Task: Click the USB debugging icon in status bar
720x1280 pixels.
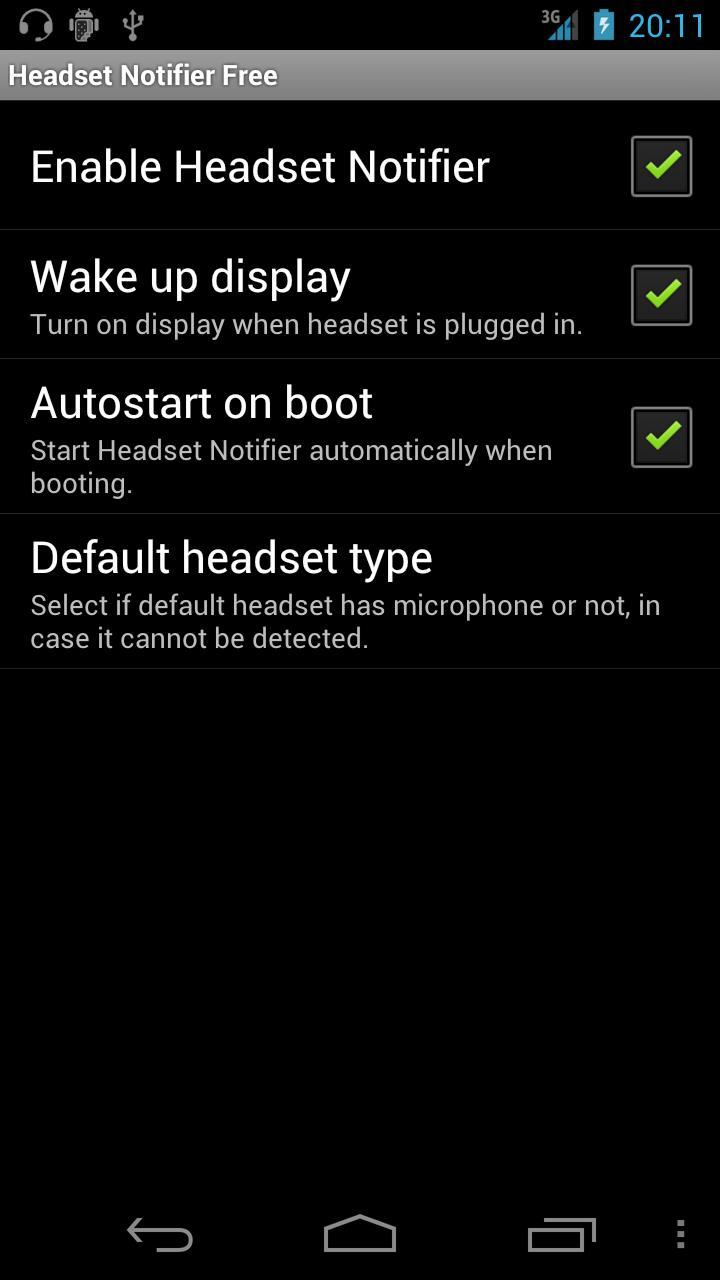Action: pyautogui.click(x=82, y=24)
